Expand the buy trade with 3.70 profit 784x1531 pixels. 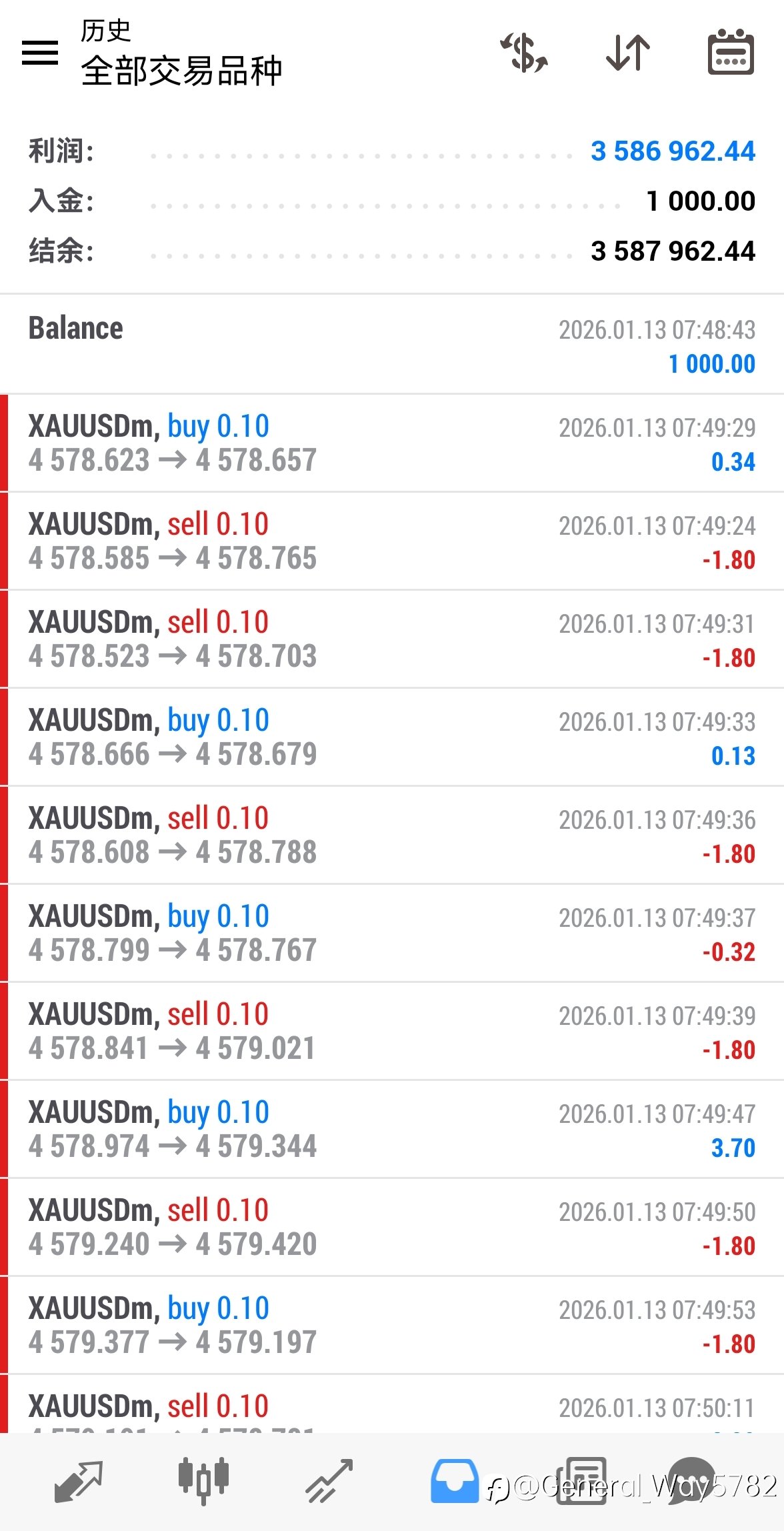pos(392,1130)
